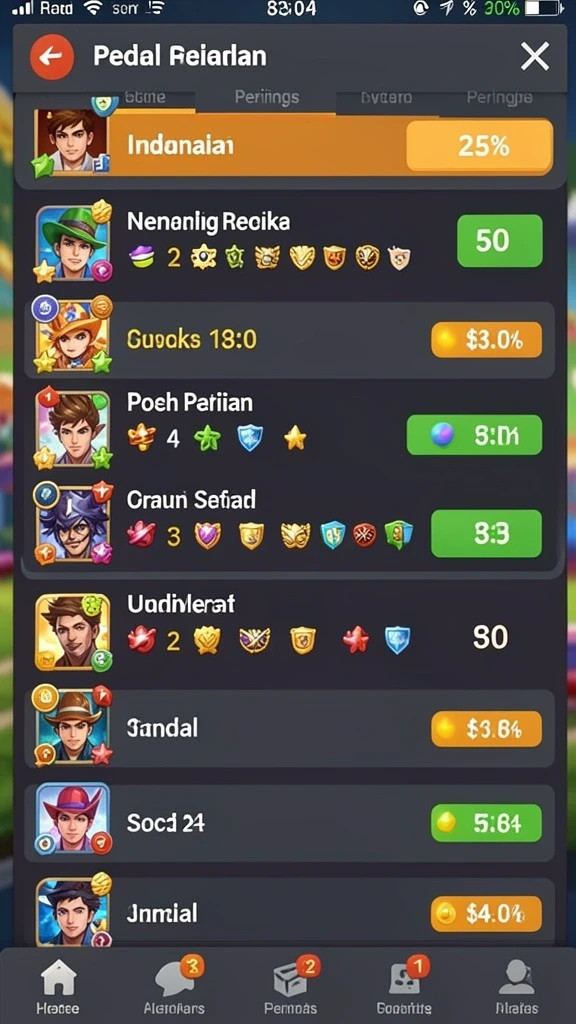Tap the $3.0% button on Guooks 18:0

(487, 340)
